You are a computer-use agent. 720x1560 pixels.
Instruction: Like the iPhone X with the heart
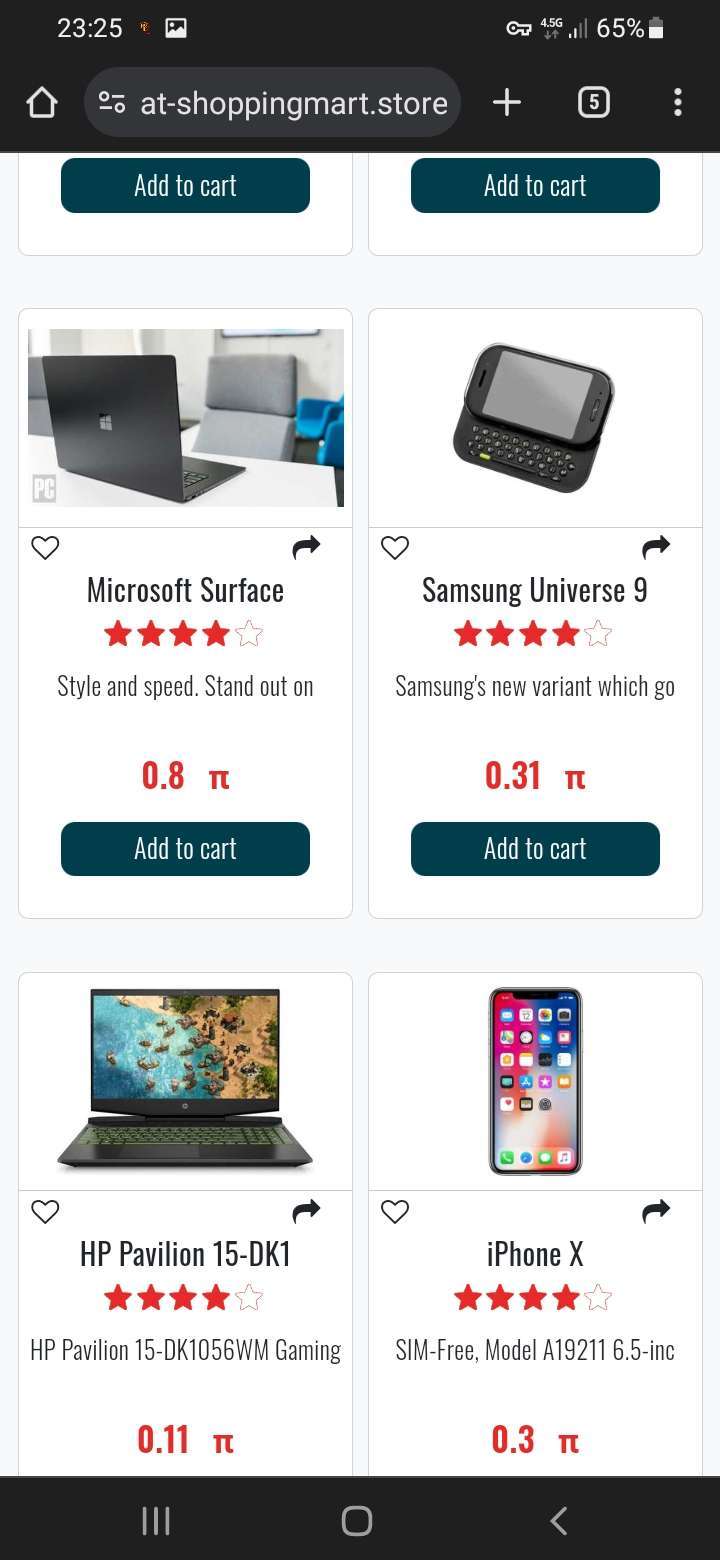tap(395, 1211)
